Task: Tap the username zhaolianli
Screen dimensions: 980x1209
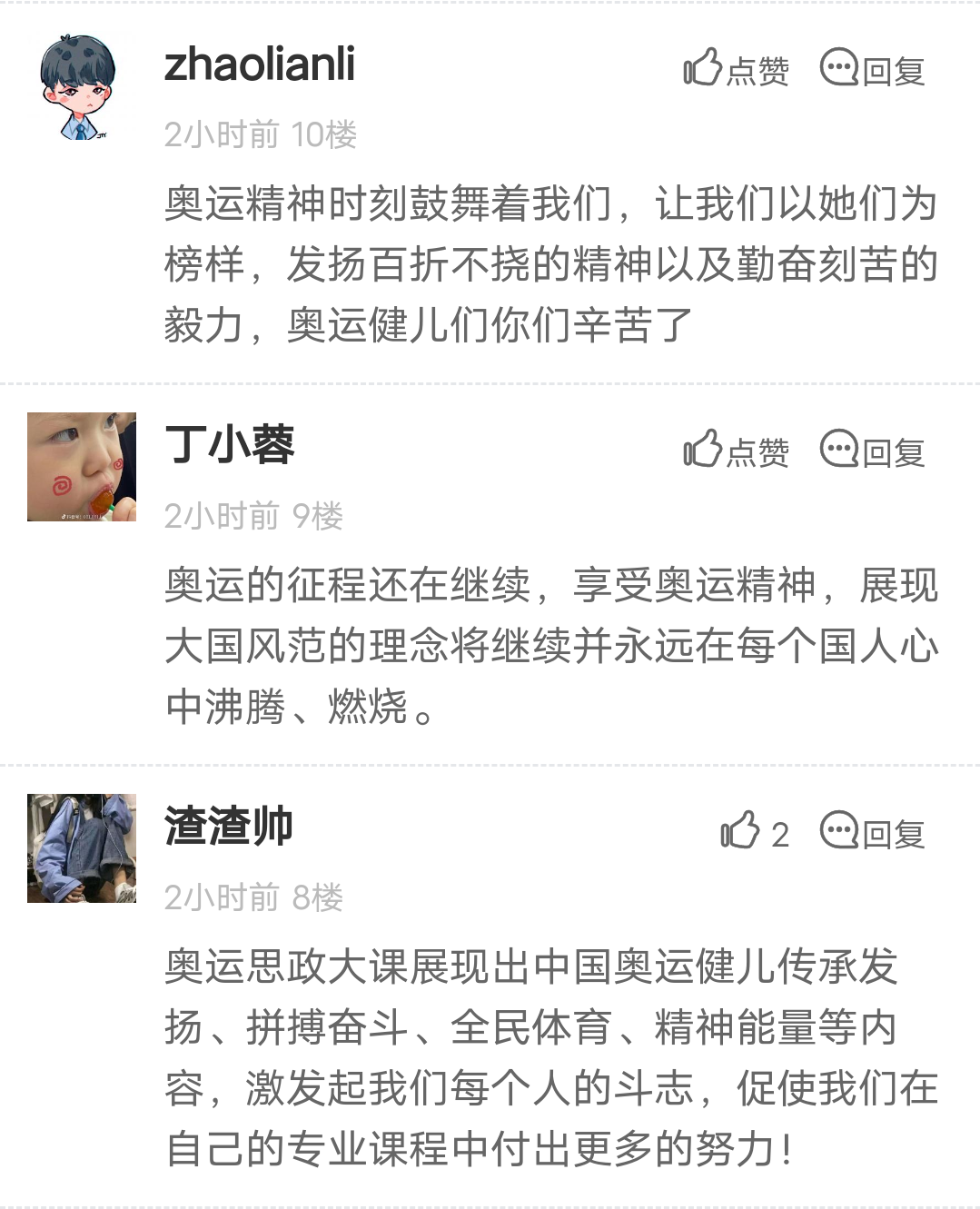Action: point(260,65)
